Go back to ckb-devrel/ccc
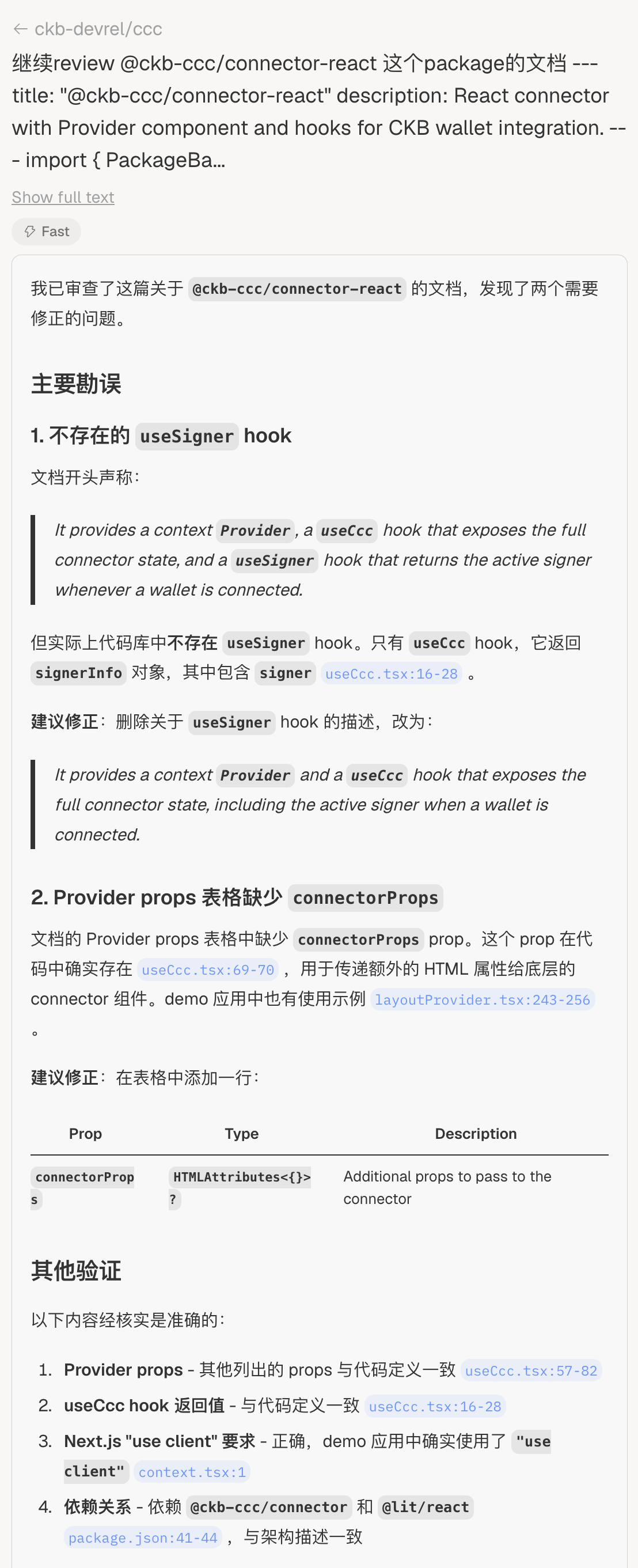The width and height of the screenshot is (638, 1568). point(87,29)
